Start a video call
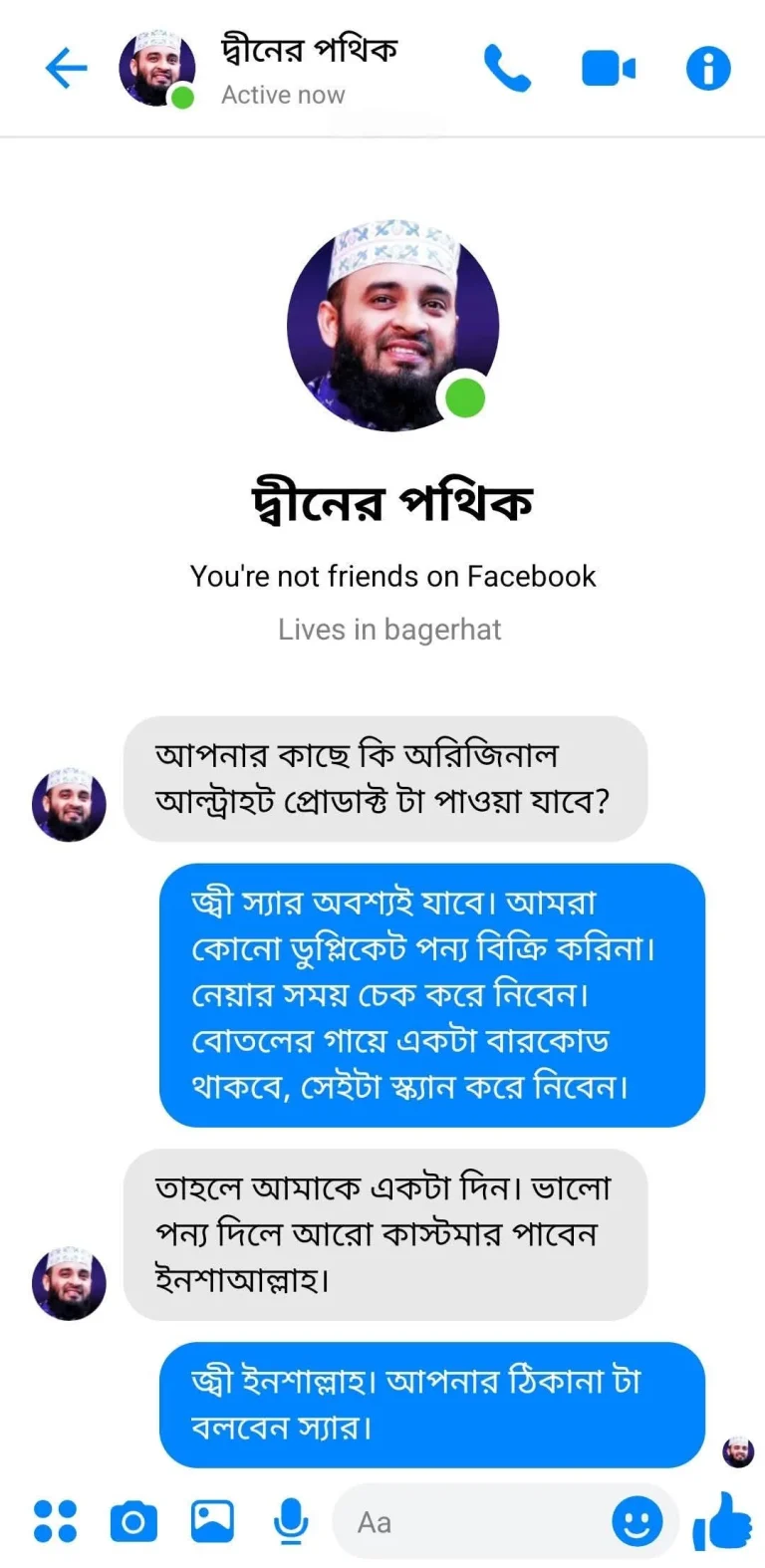 tap(608, 69)
